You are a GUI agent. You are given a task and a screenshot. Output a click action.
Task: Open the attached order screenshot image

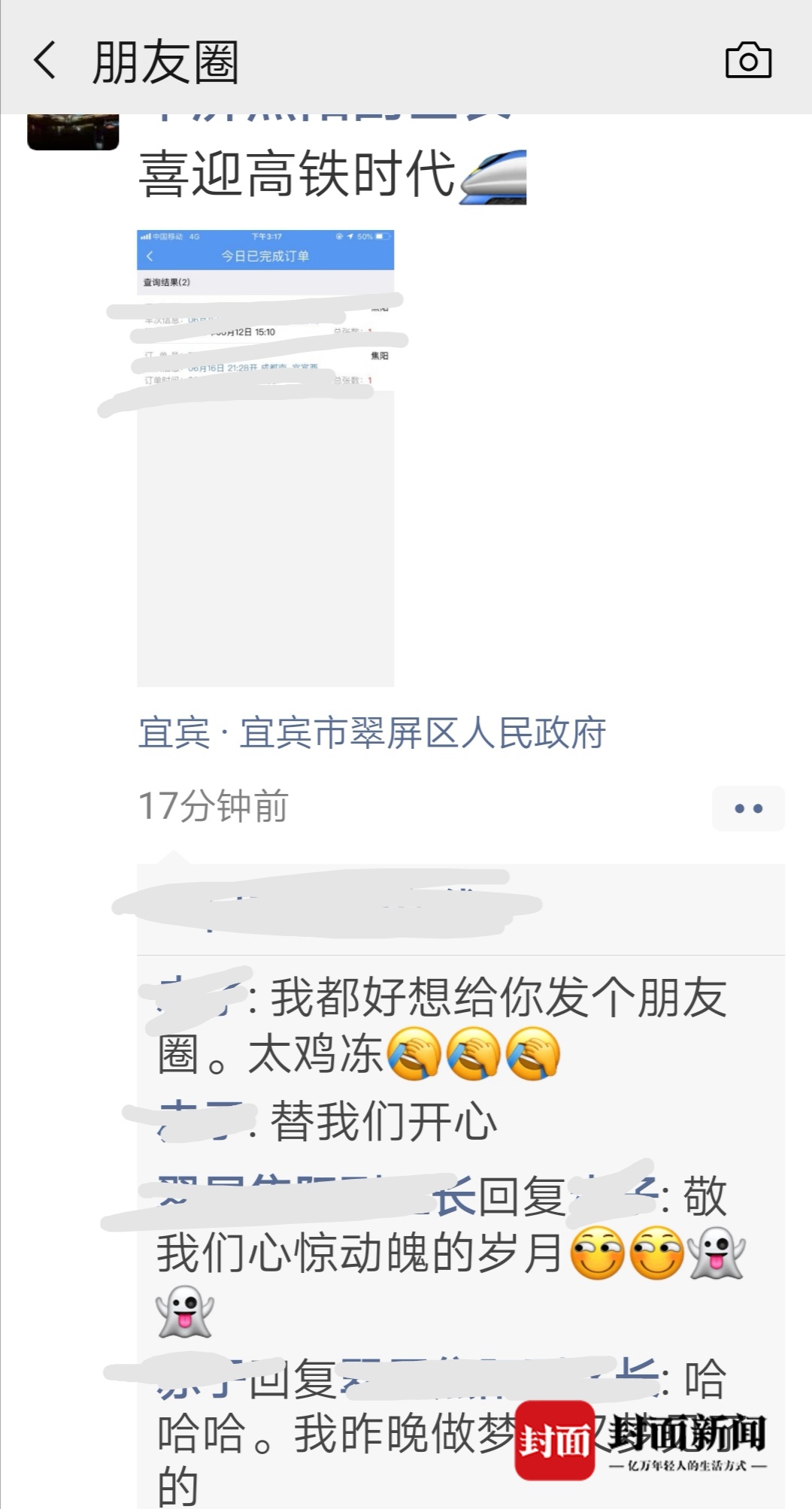tap(265, 459)
